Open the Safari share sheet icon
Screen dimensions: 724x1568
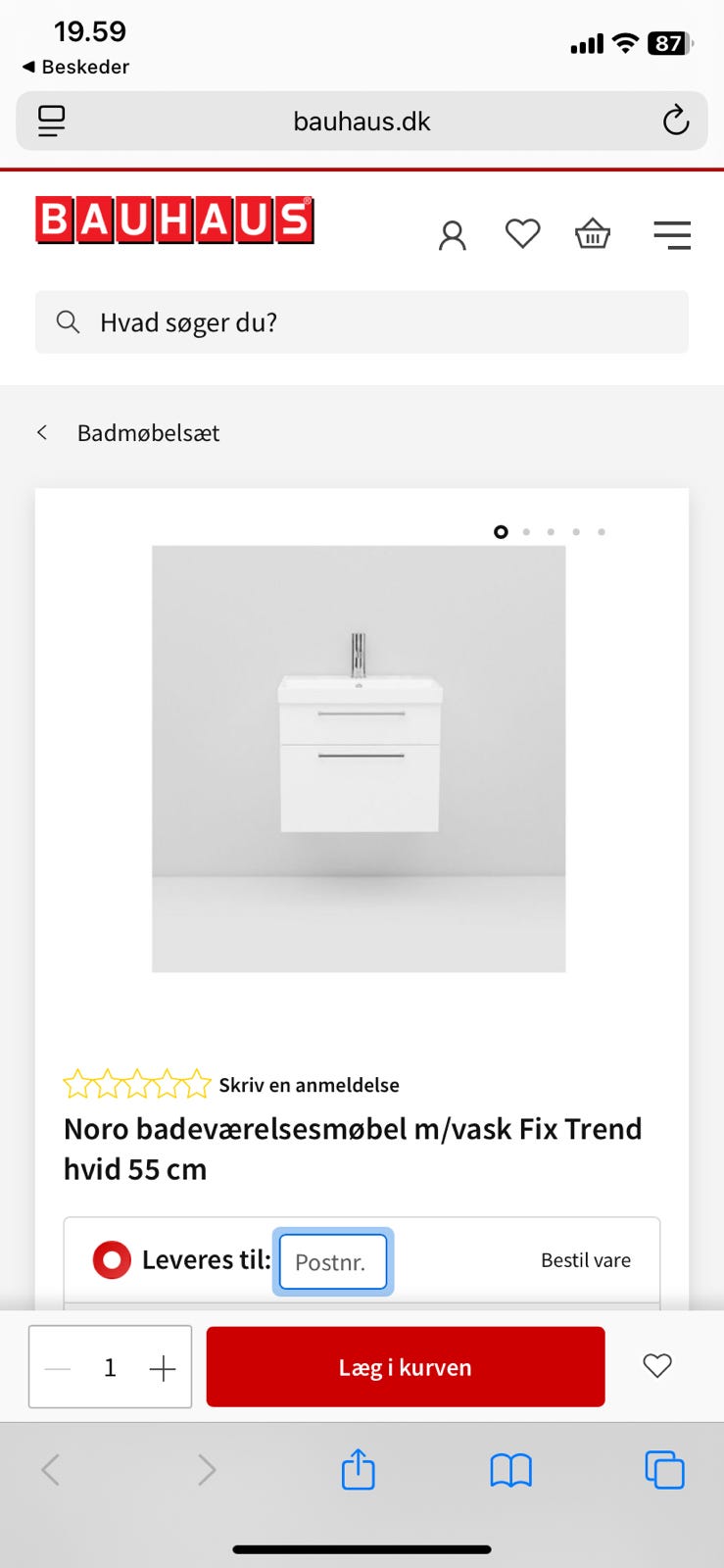[358, 1469]
